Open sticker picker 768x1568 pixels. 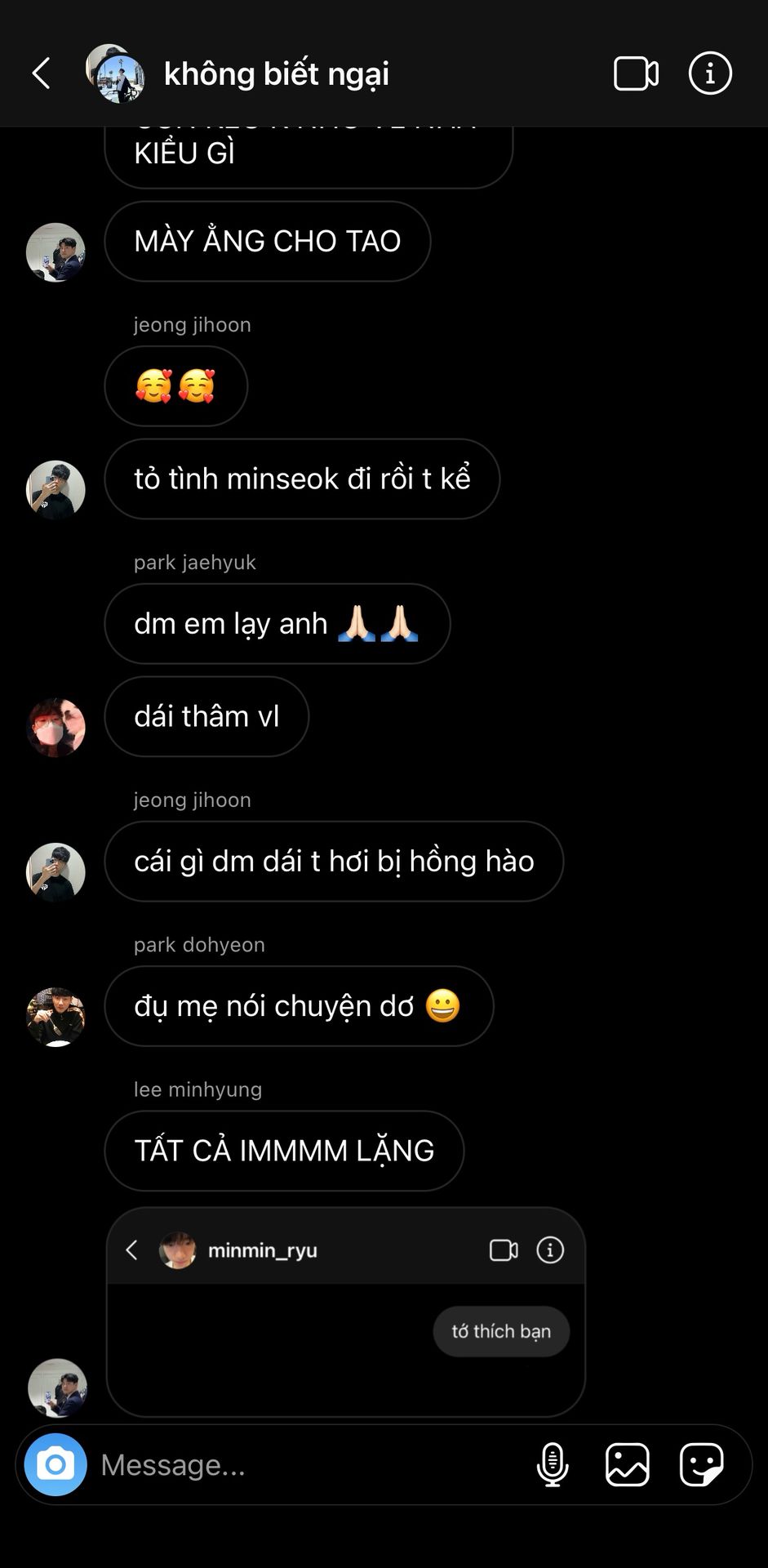[701, 1464]
